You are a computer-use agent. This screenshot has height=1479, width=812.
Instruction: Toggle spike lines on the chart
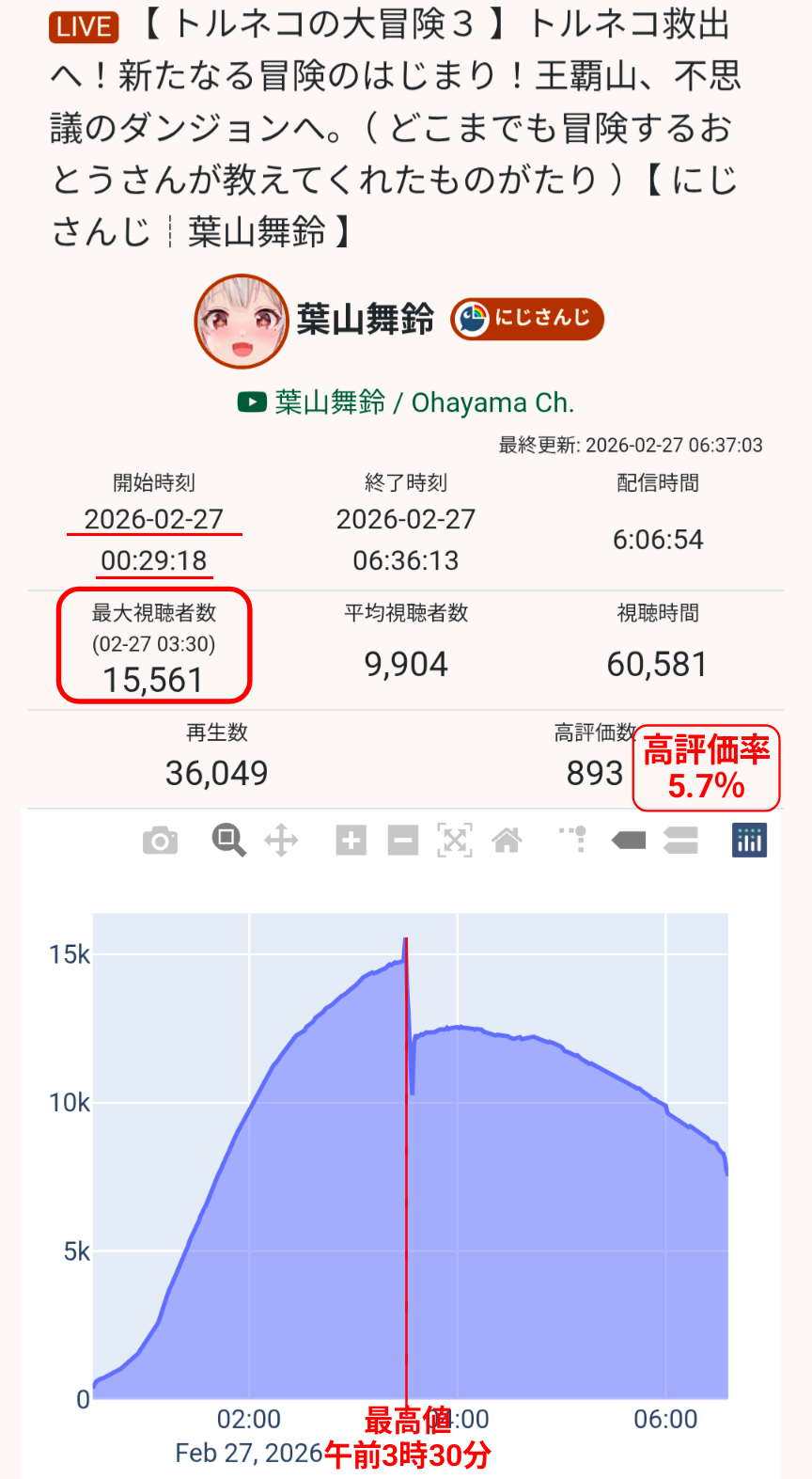click(x=574, y=840)
